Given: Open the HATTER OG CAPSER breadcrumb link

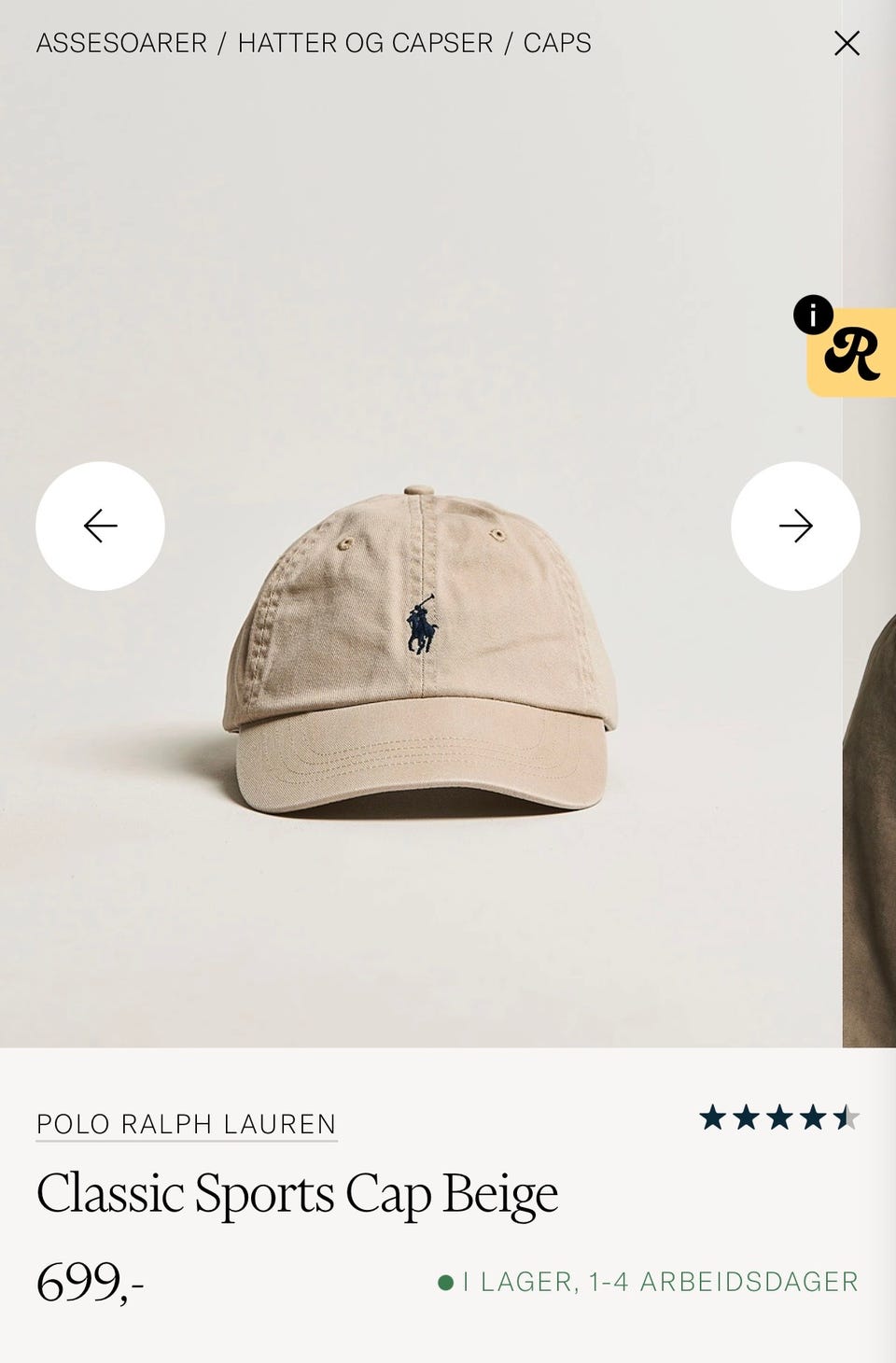Looking at the screenshot, I should coord(364,42).
